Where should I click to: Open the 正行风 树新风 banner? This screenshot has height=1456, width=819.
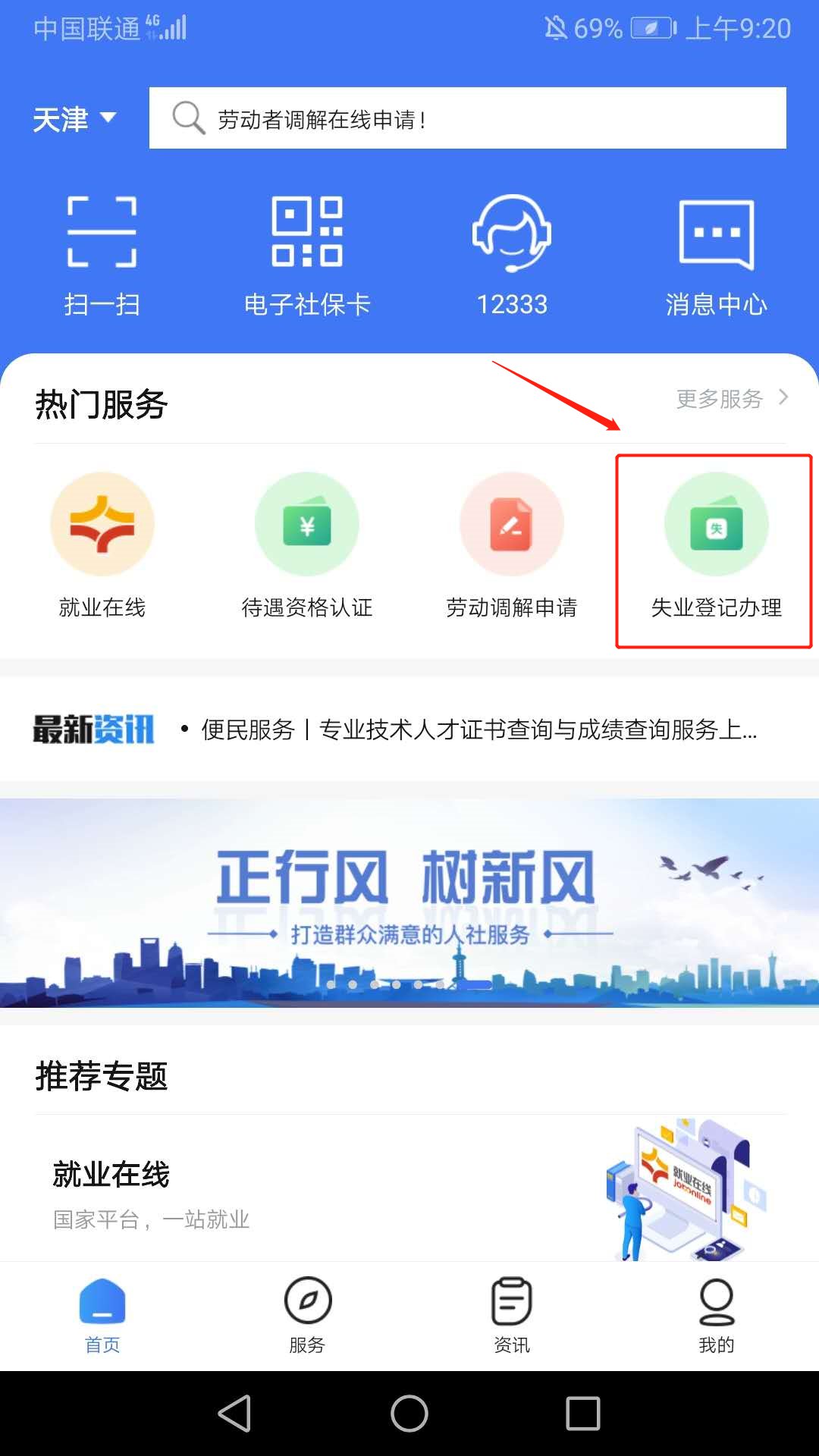coord(409,902)
